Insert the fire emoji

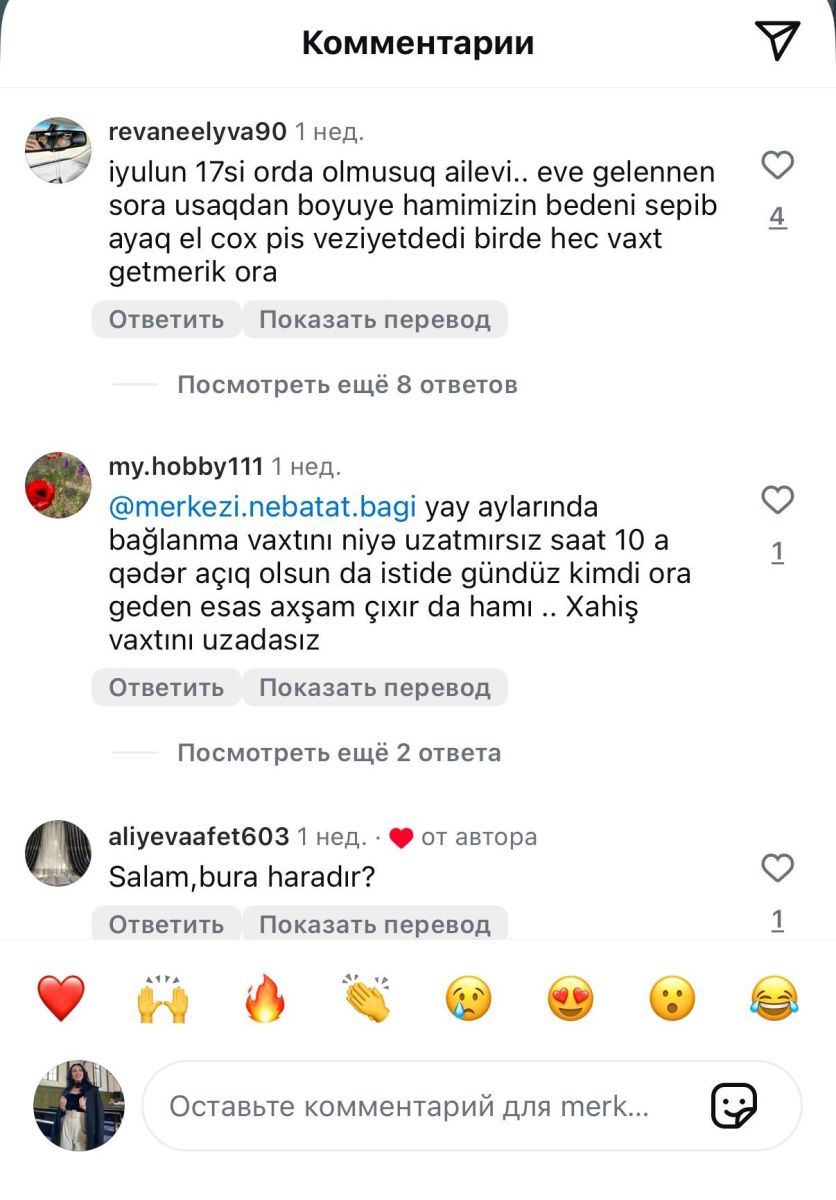click(x=265, y=998)
